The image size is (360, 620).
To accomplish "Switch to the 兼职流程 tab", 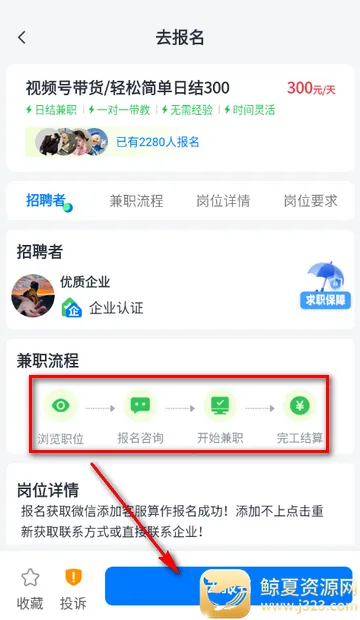I will (136, 201).
